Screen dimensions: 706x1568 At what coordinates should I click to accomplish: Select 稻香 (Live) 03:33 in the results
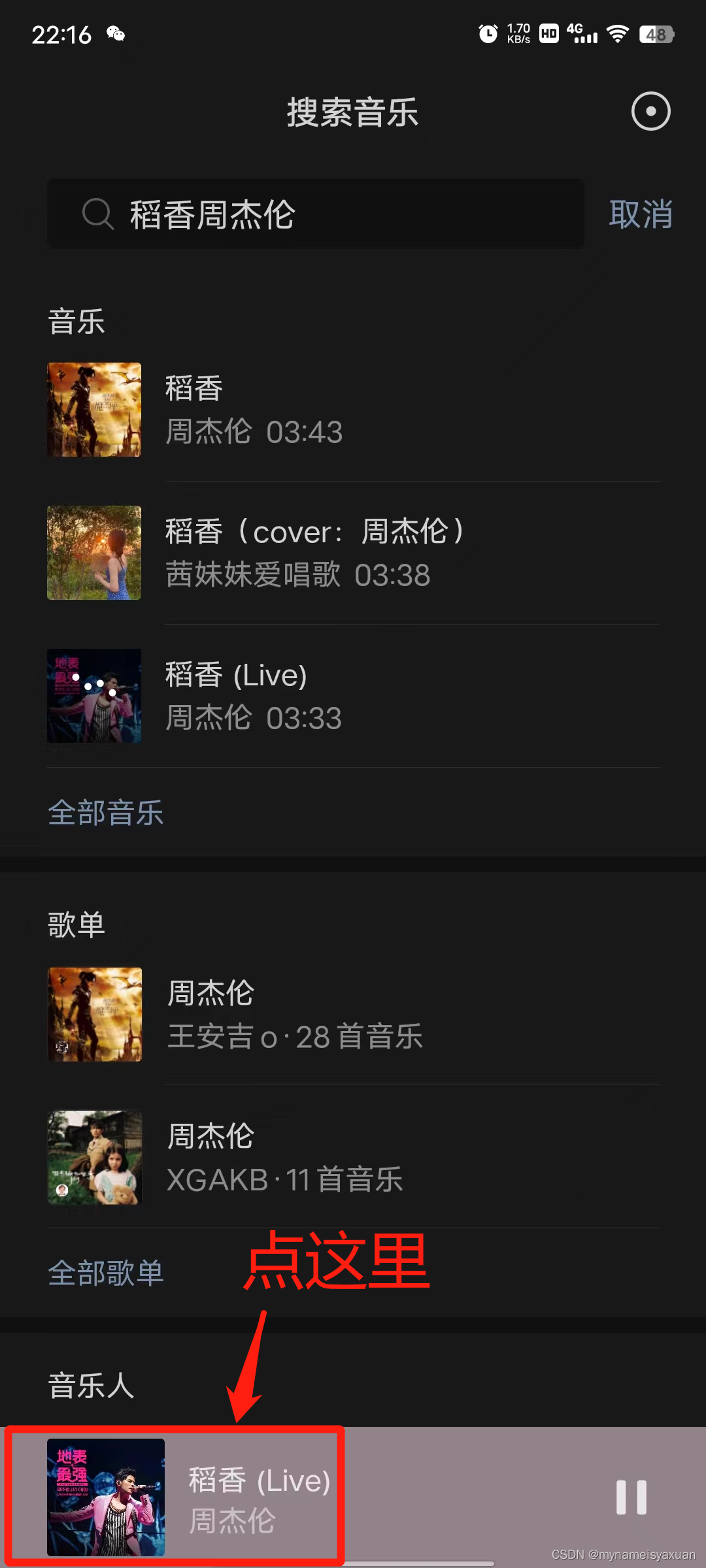353,696
